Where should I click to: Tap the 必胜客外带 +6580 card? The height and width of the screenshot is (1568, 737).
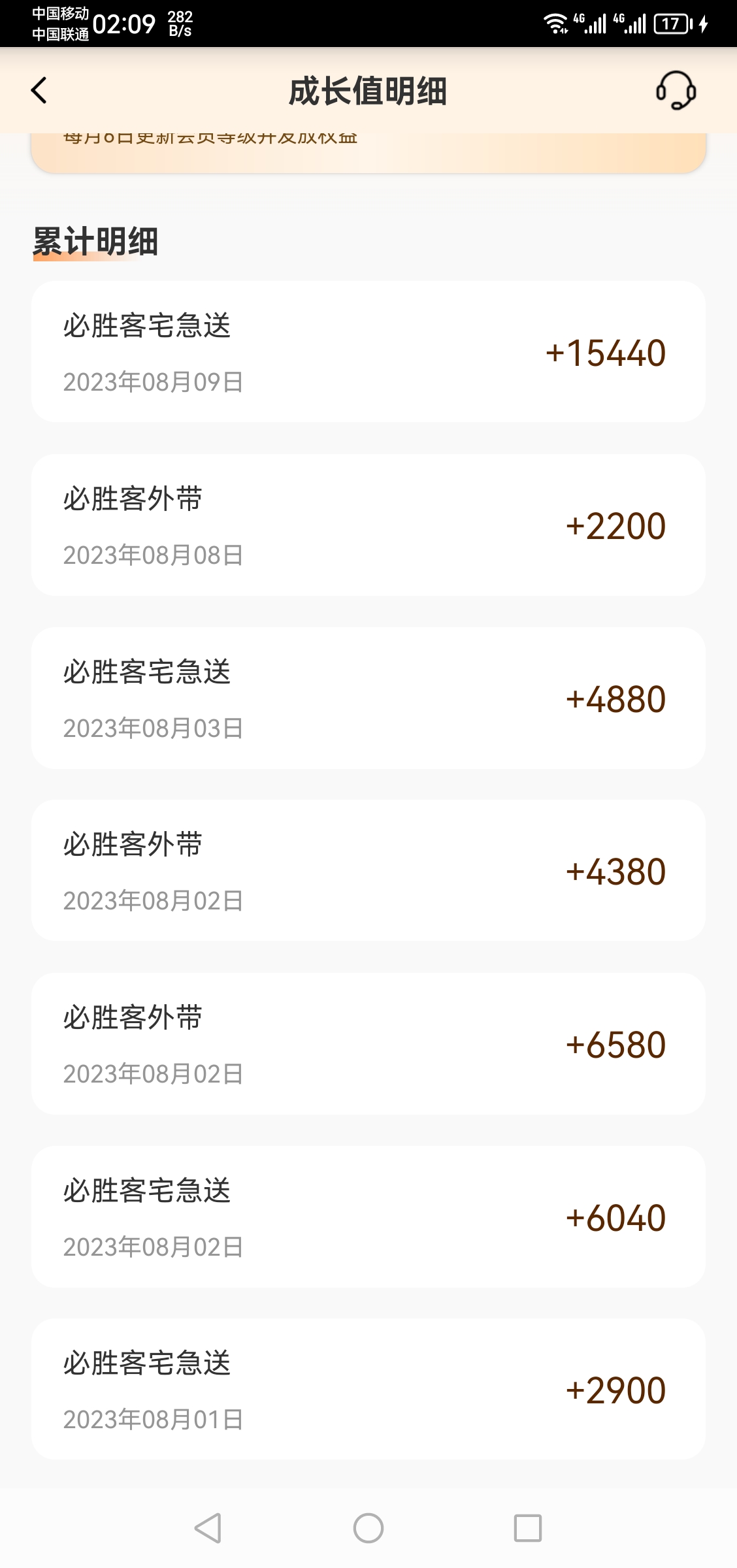tap(368, 1043)
